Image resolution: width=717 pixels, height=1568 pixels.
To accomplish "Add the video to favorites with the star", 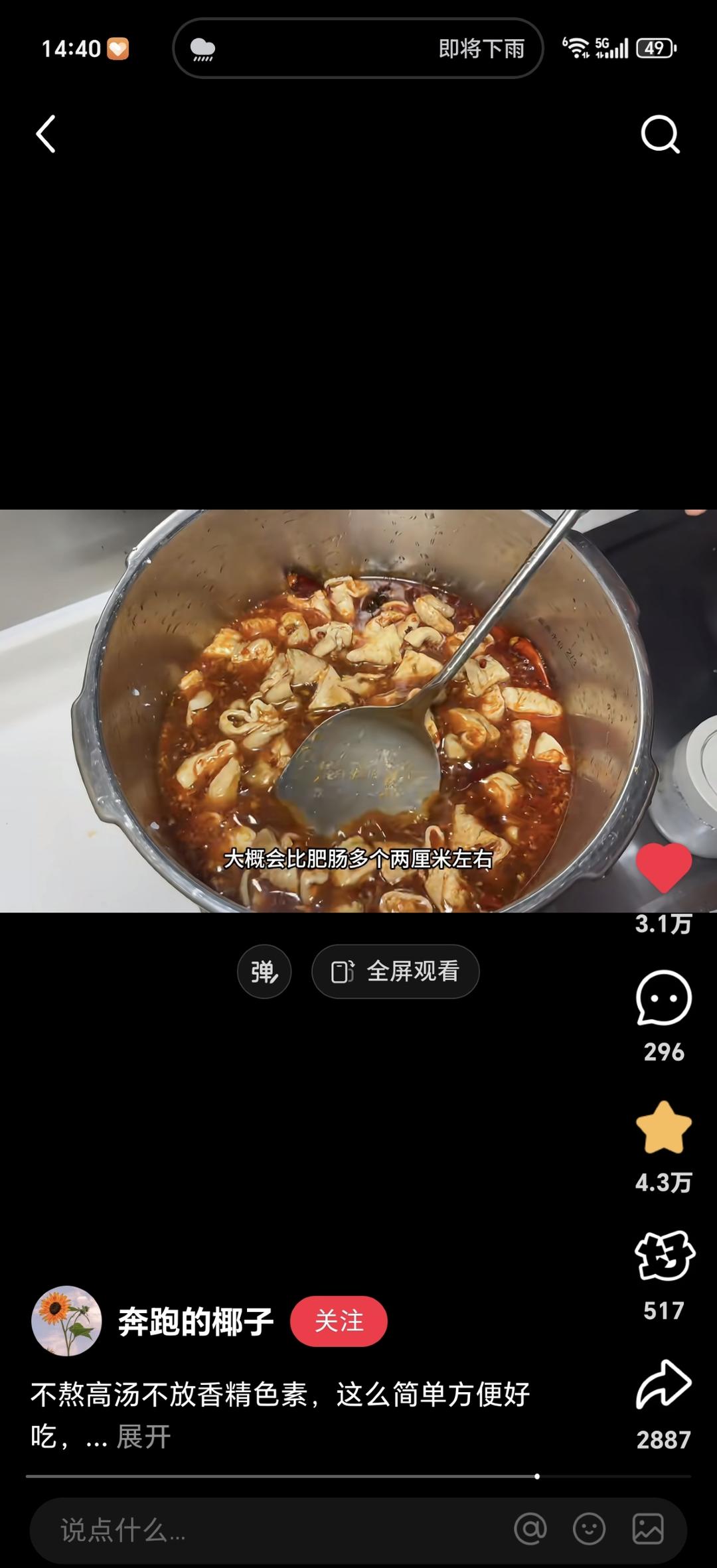I will [x=663, y=1128].
